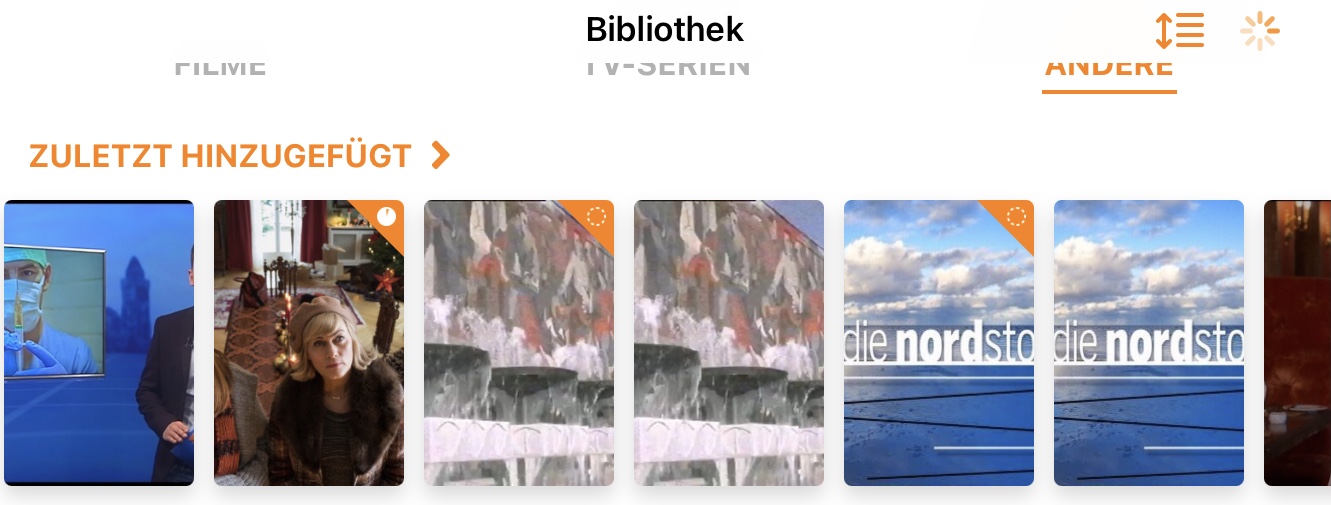This screenshot has width=1331, height=505.
Task: Open die nordstory video without badge
Action: 1148,343
